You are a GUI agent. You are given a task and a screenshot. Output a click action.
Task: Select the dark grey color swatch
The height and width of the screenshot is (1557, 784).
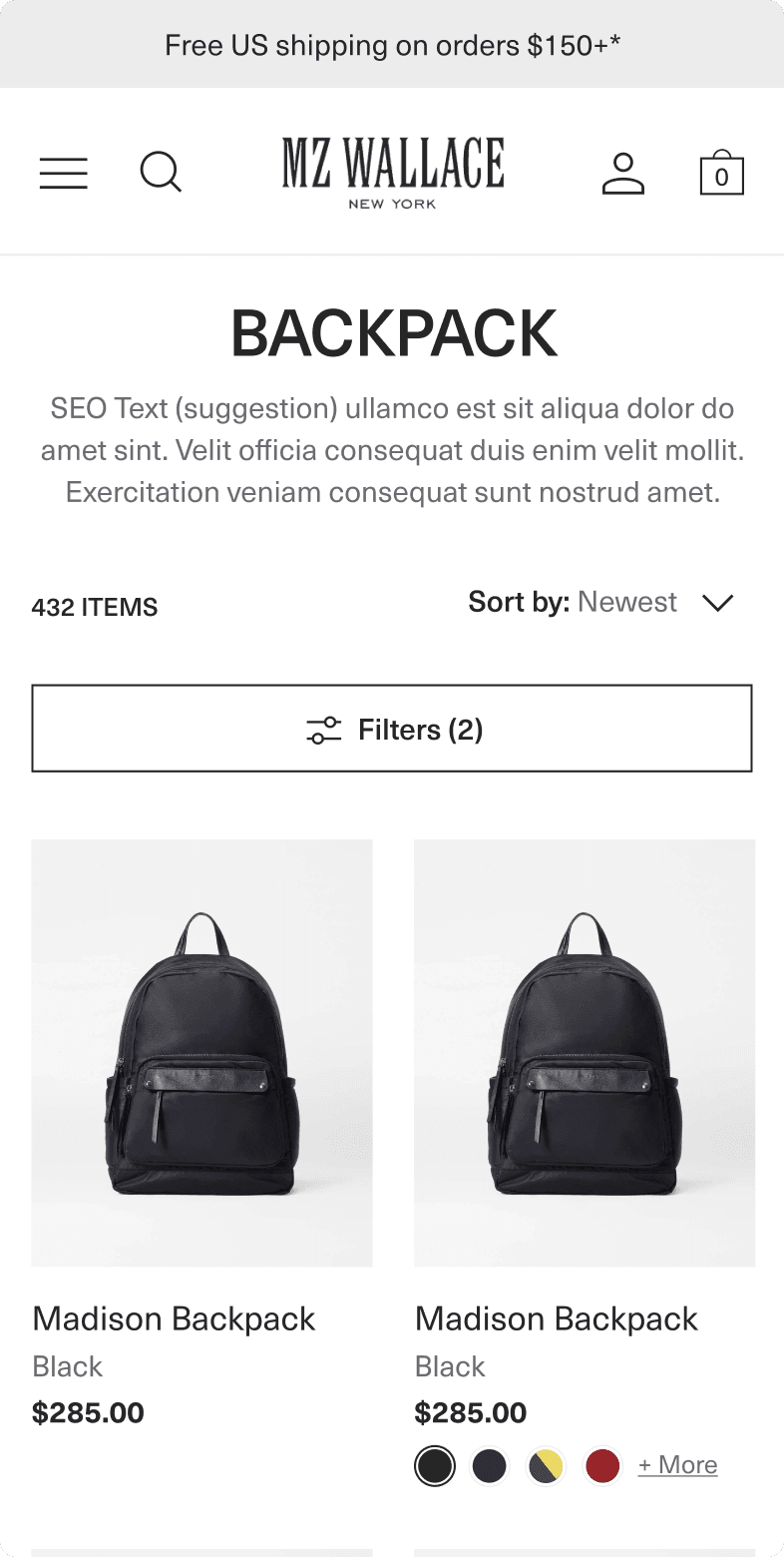(x=490, y=1465)
